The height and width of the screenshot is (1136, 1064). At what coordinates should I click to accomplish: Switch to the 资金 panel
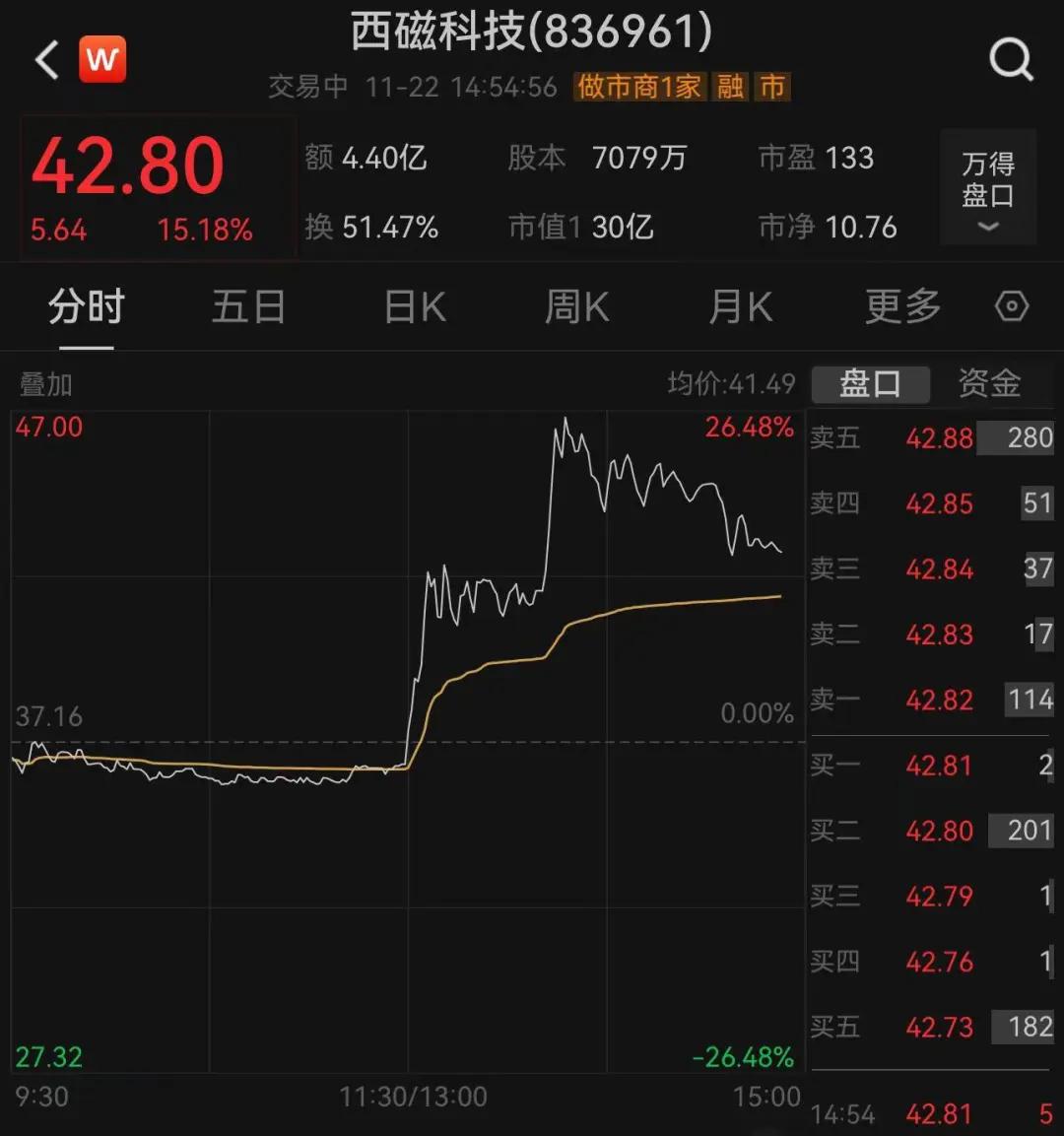coord(989,383)
